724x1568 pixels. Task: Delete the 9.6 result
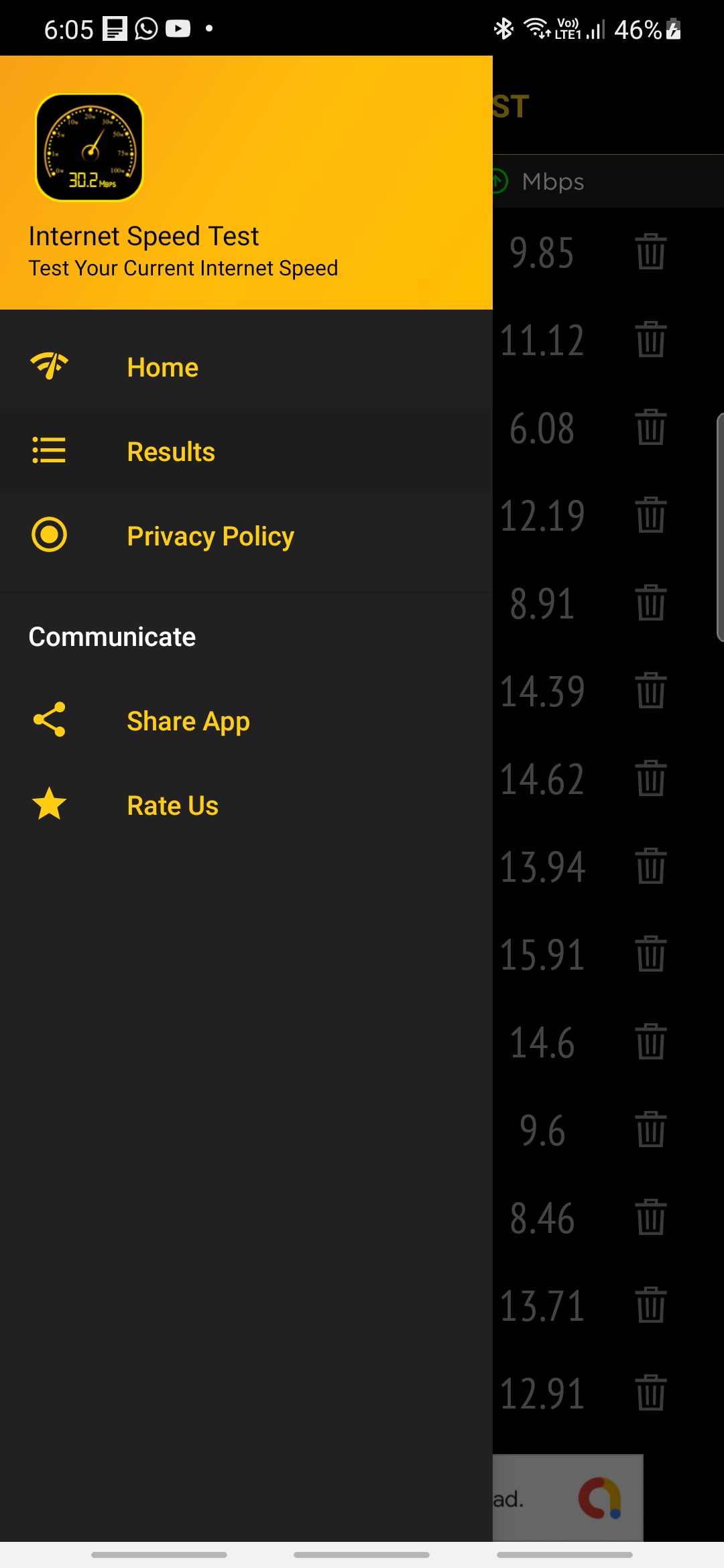pyautogui.click(x=651, y=1130)
